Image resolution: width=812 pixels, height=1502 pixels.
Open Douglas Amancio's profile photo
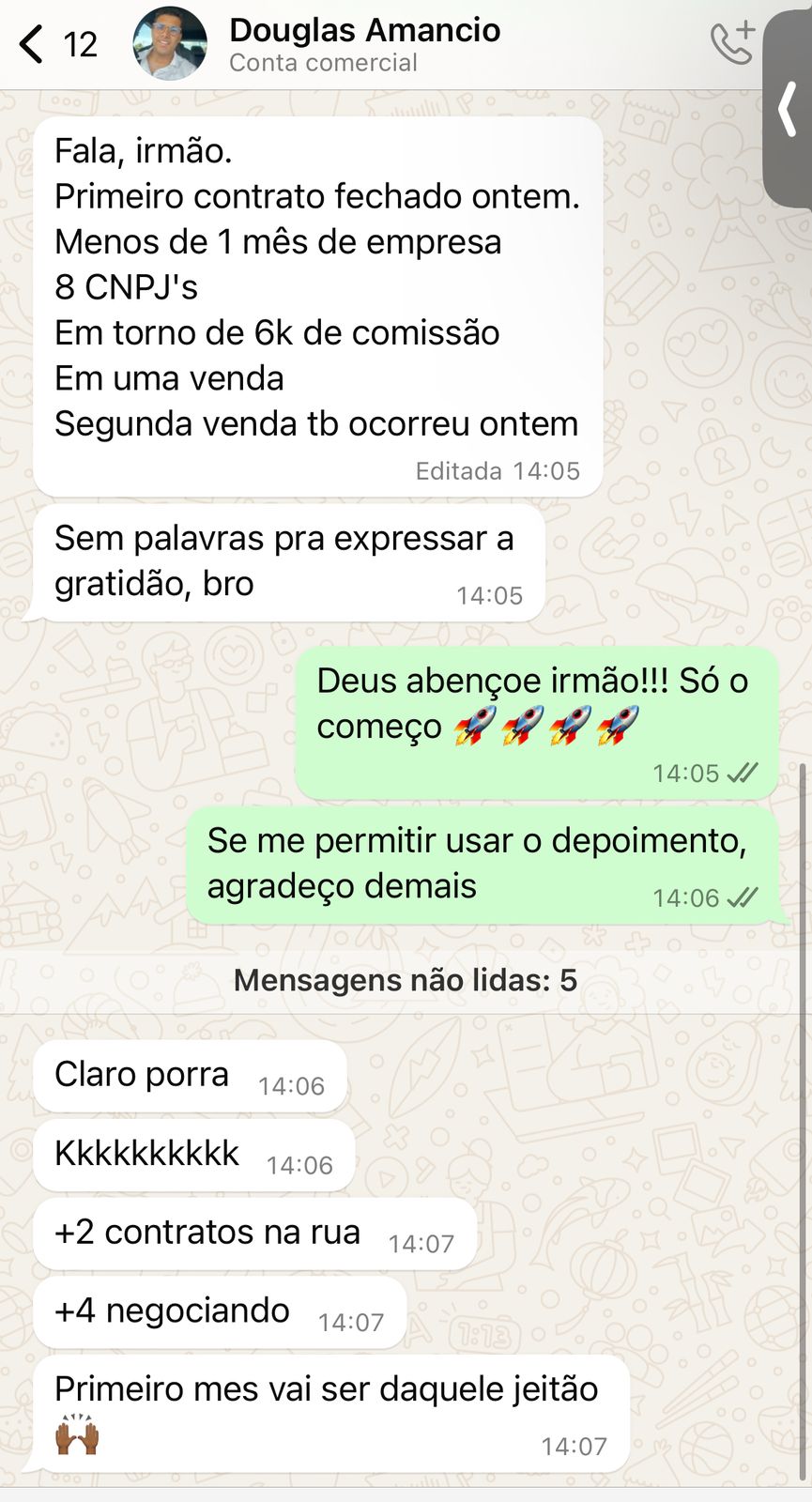click(x=170, y=44)
